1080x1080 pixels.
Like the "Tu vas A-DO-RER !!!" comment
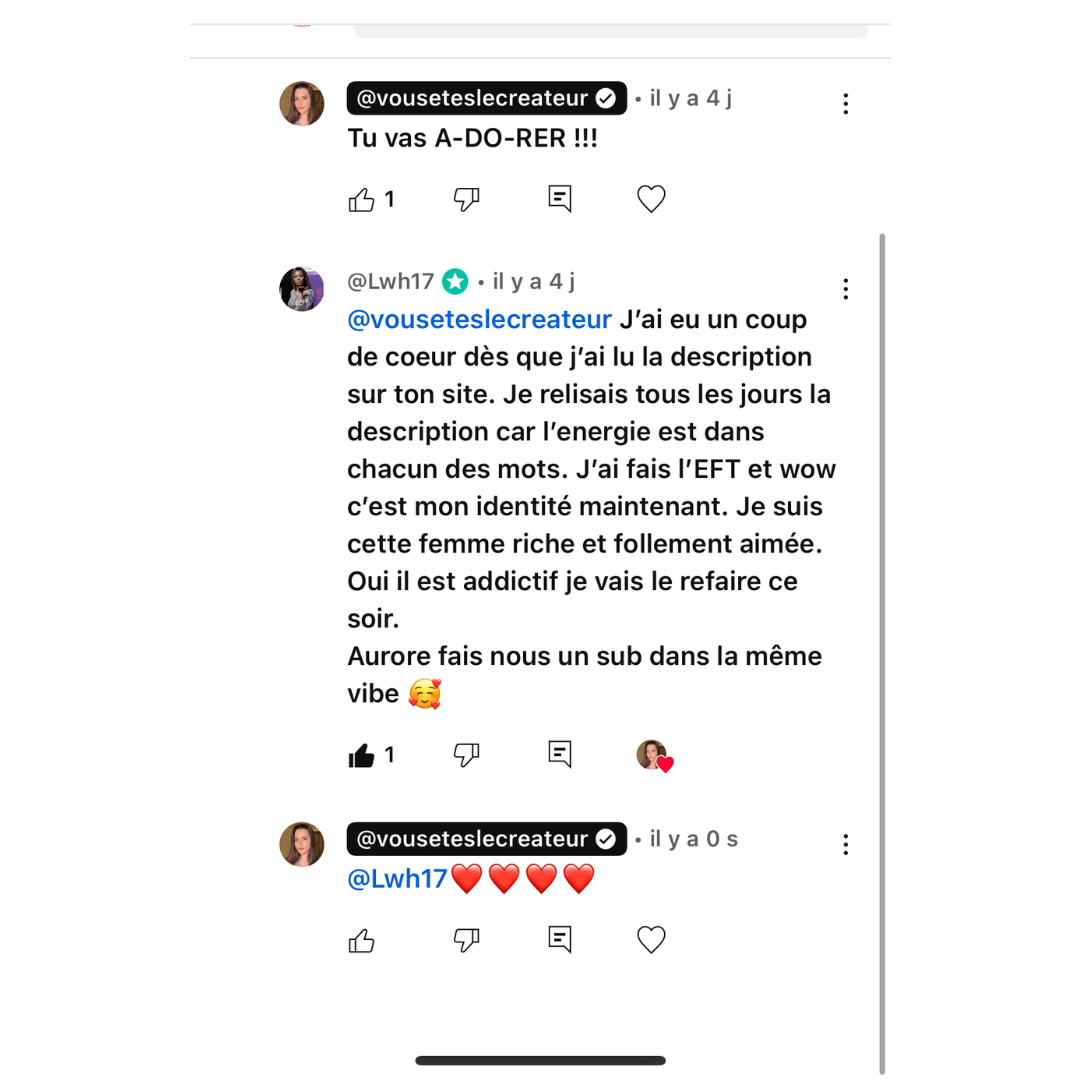(x=361, y=200)
